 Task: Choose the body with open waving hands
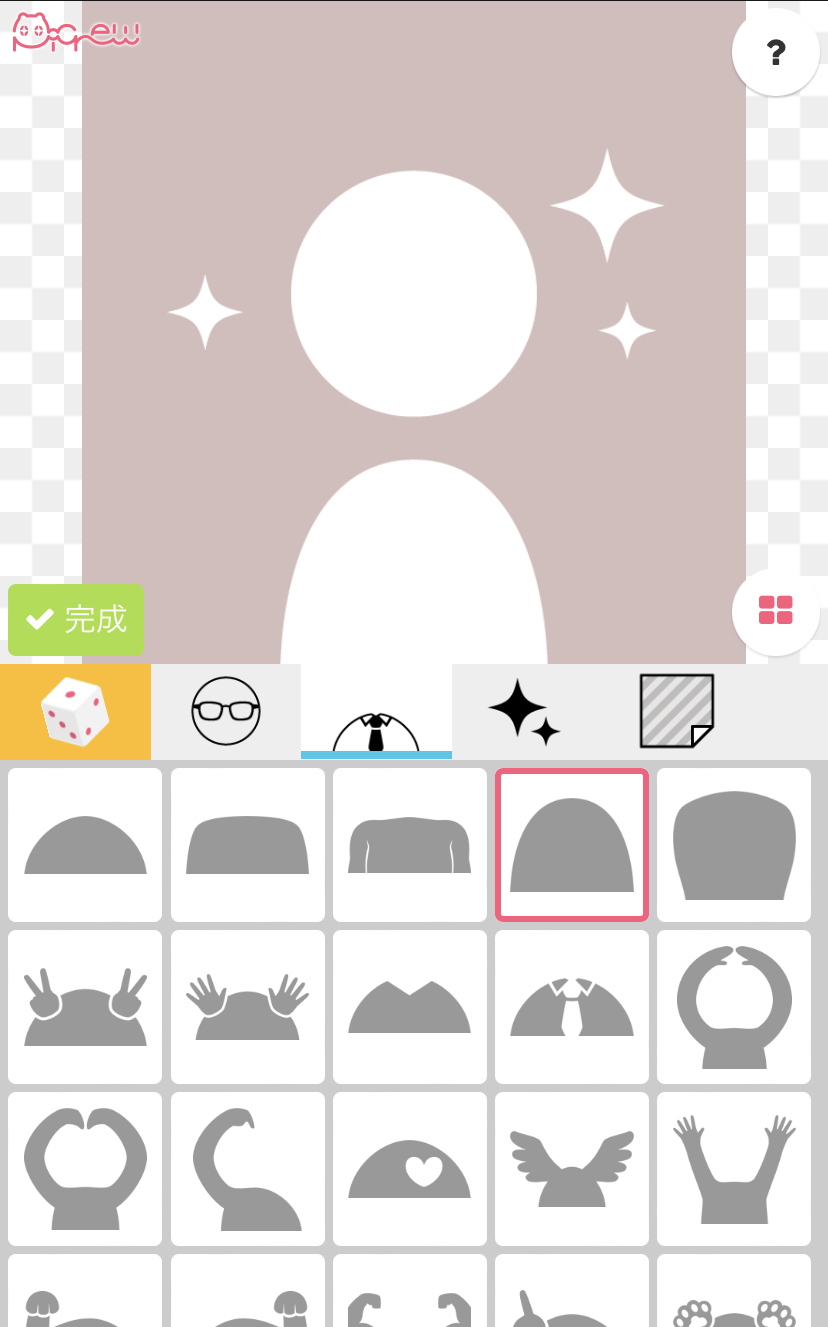click(248, 1007)
